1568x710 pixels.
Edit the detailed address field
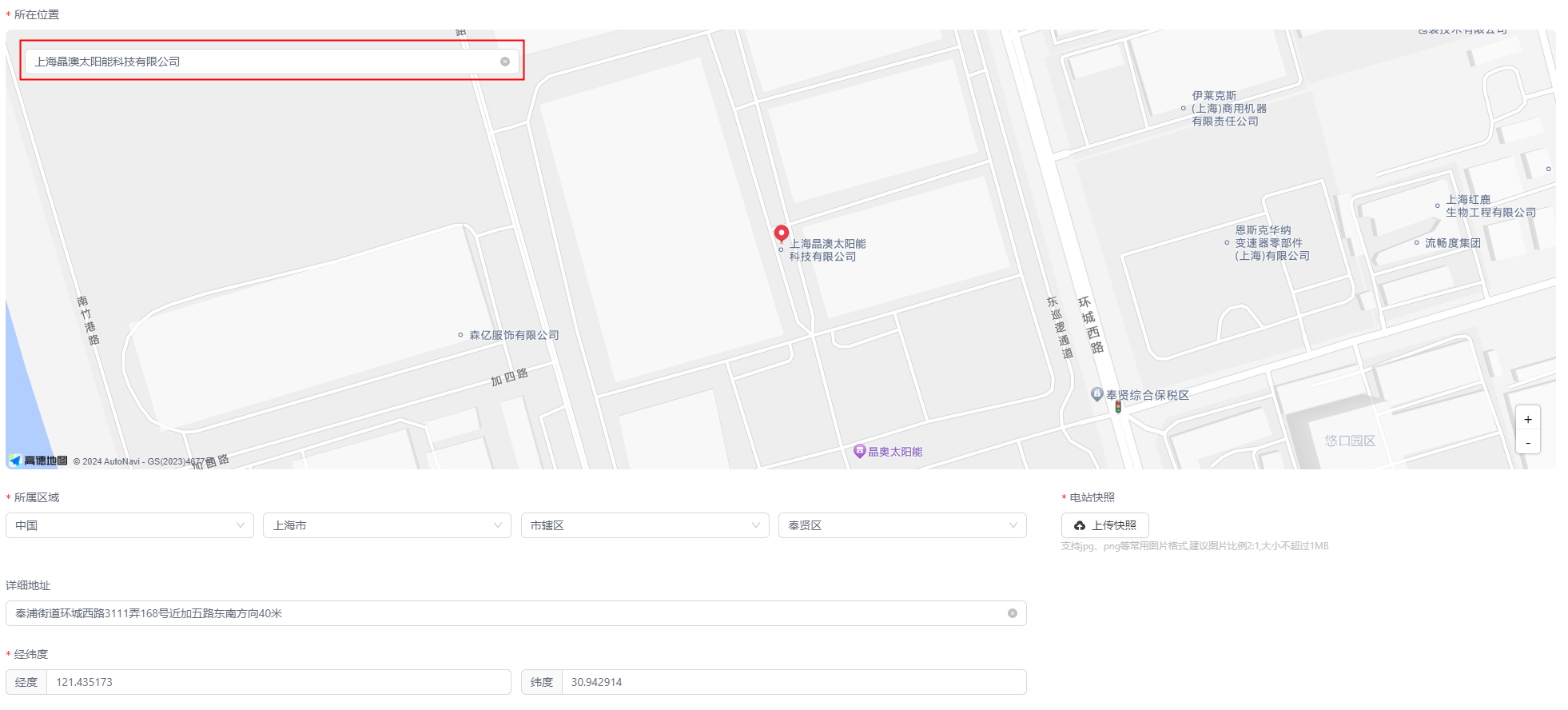click(x=503, y=613)
